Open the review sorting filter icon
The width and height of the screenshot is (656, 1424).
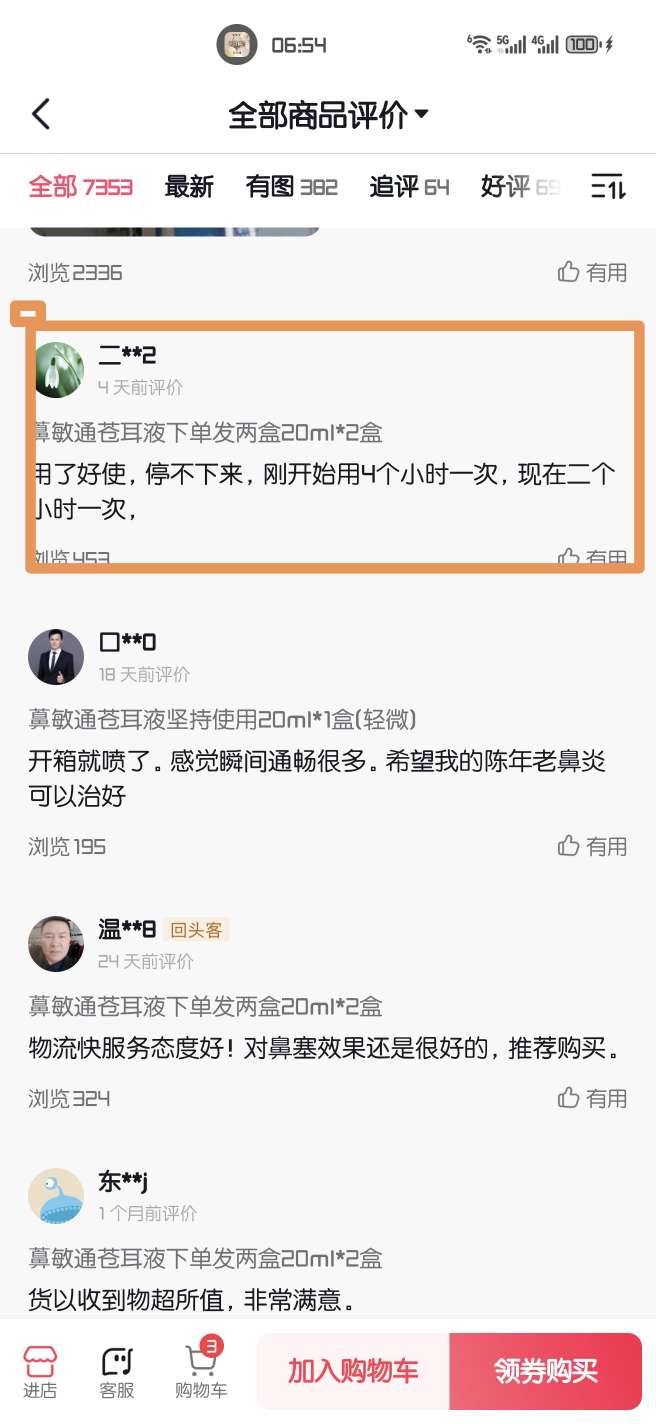pos(607,187)
